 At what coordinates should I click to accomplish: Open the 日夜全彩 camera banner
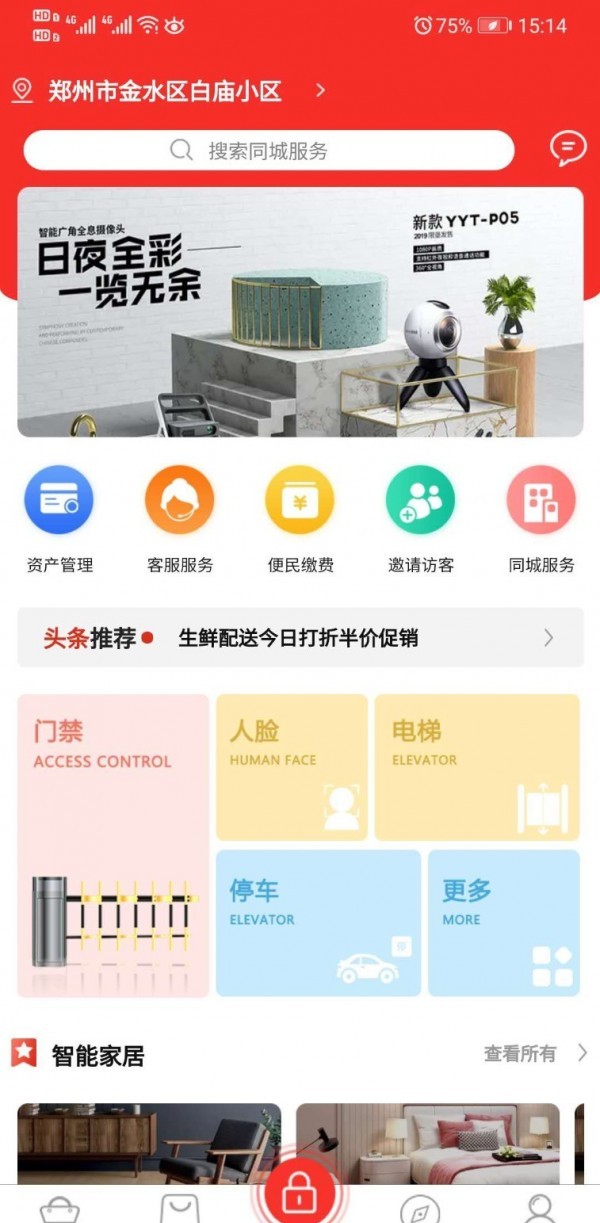pyautogui.click(x=300, y=312)
